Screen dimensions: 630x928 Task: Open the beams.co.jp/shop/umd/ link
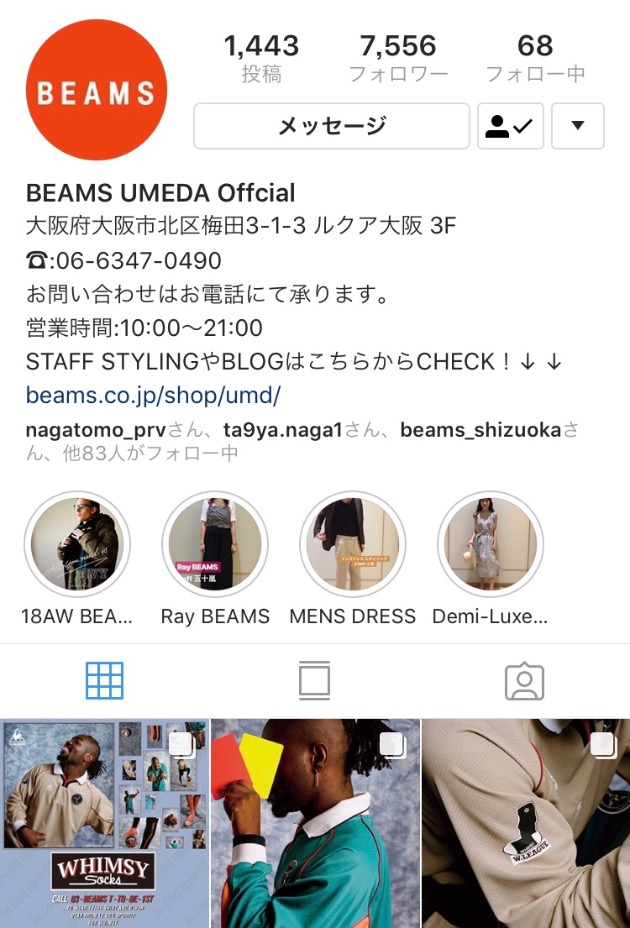153,395
